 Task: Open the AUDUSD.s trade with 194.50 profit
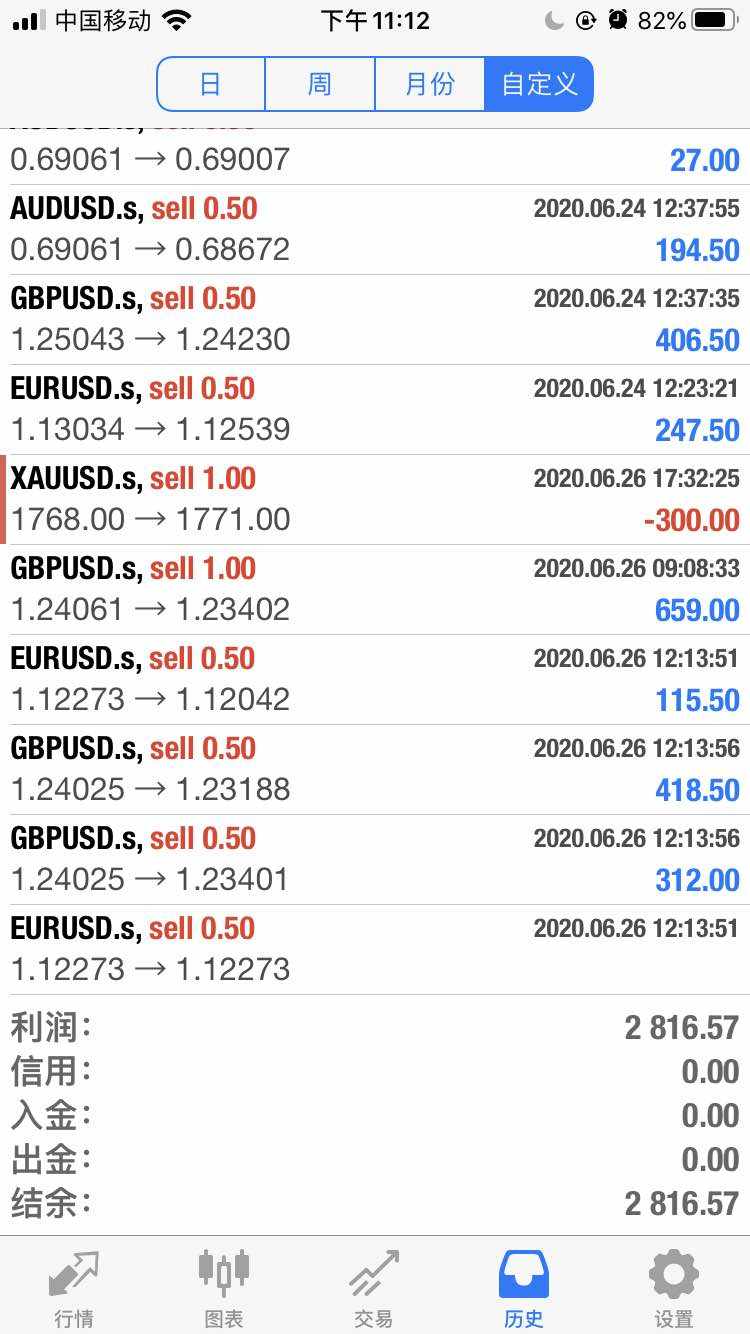tap(375, 230)
